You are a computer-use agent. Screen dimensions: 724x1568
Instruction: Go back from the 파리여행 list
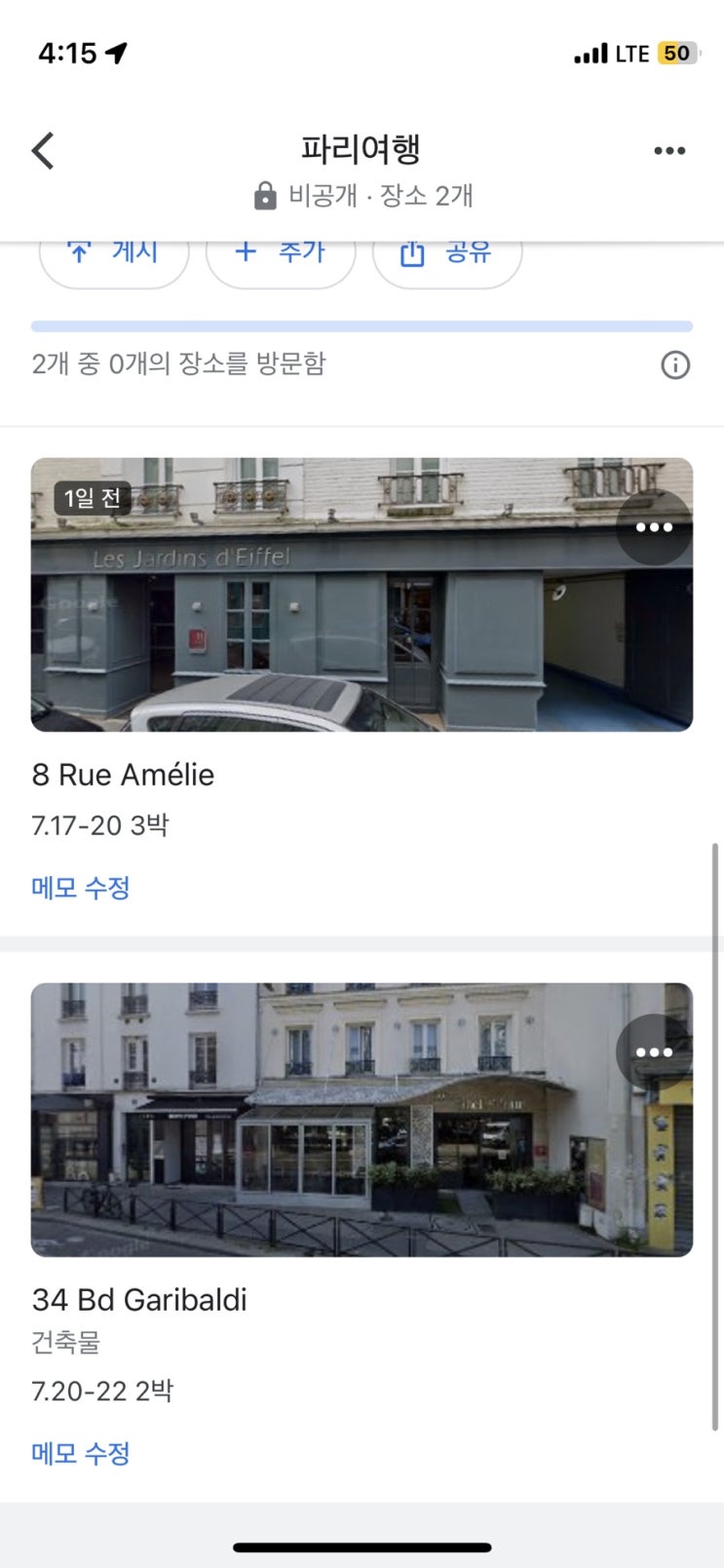pos(44,151)
